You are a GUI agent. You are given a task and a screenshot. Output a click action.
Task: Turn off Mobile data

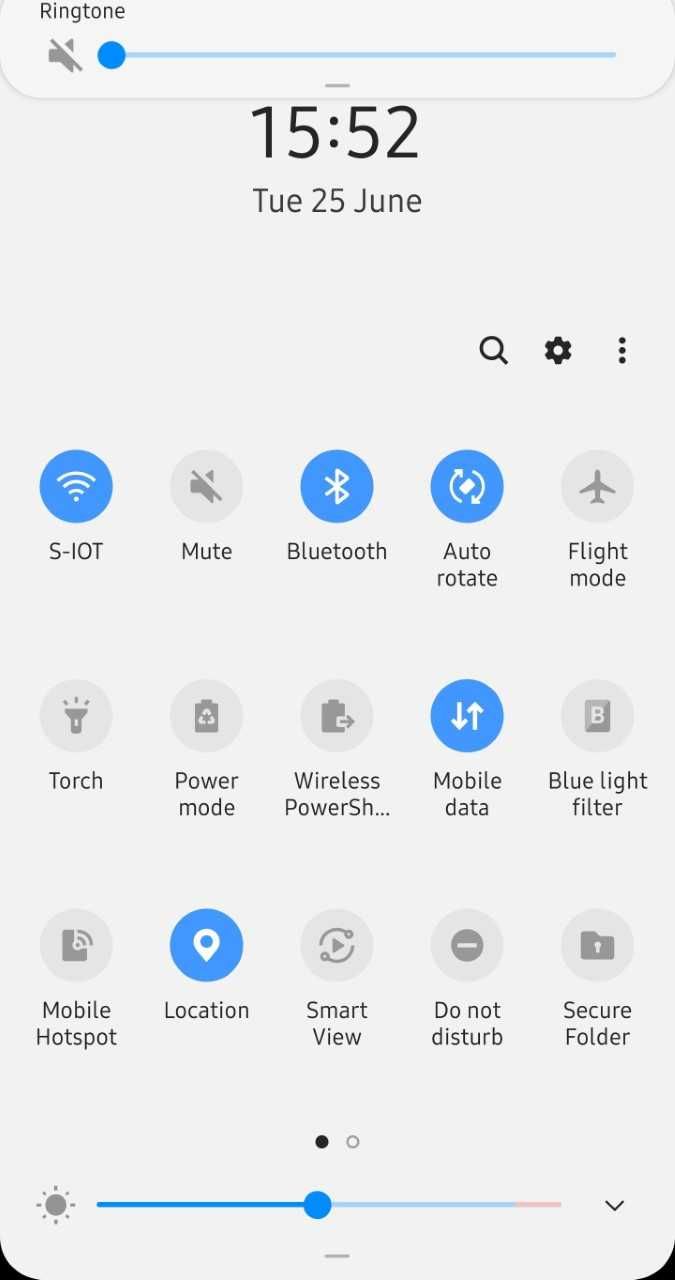pyautogui.click(x=467, y=716)
